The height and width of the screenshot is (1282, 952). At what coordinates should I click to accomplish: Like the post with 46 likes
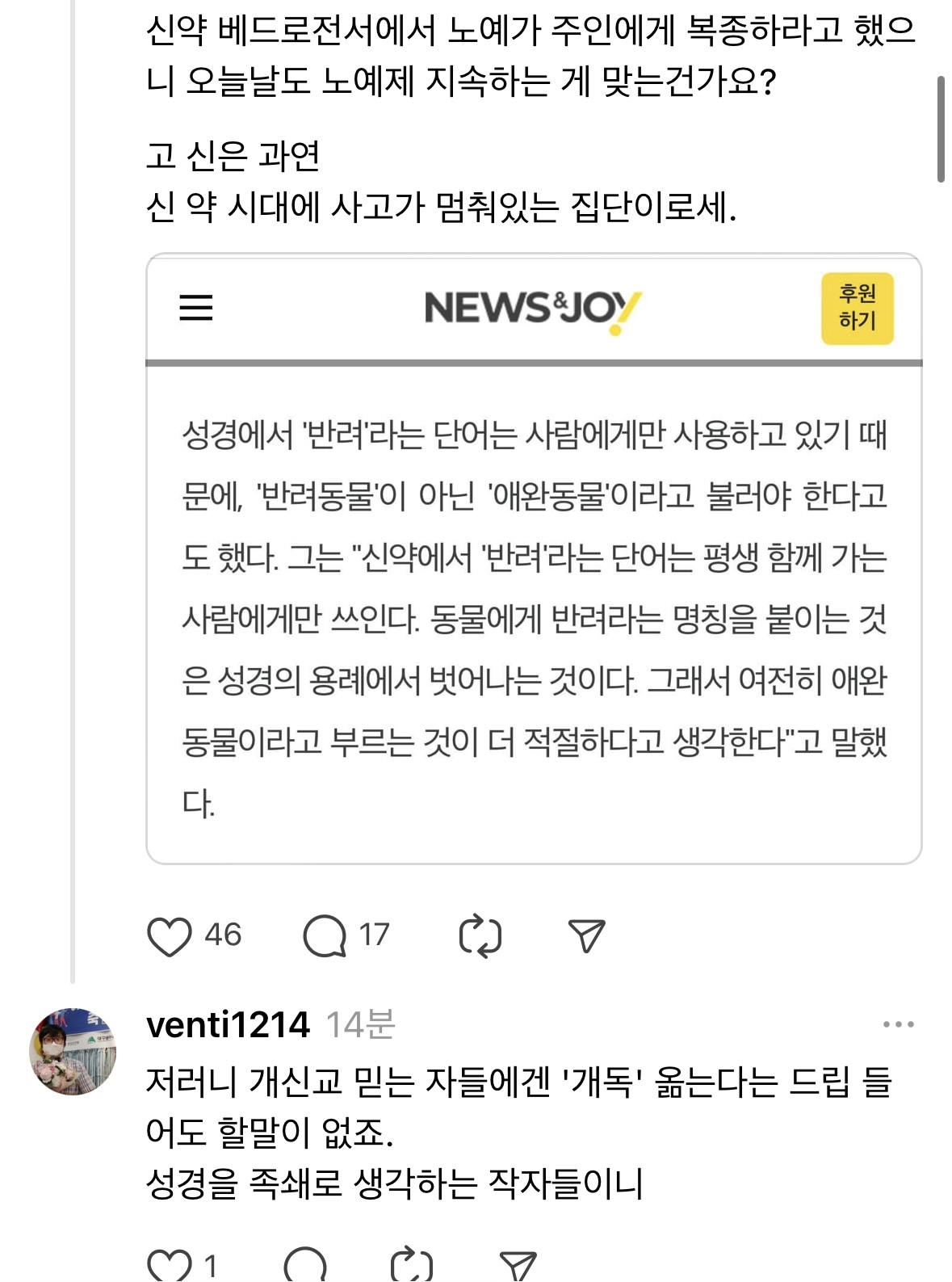pyautogui.click(x=170, y=936)
